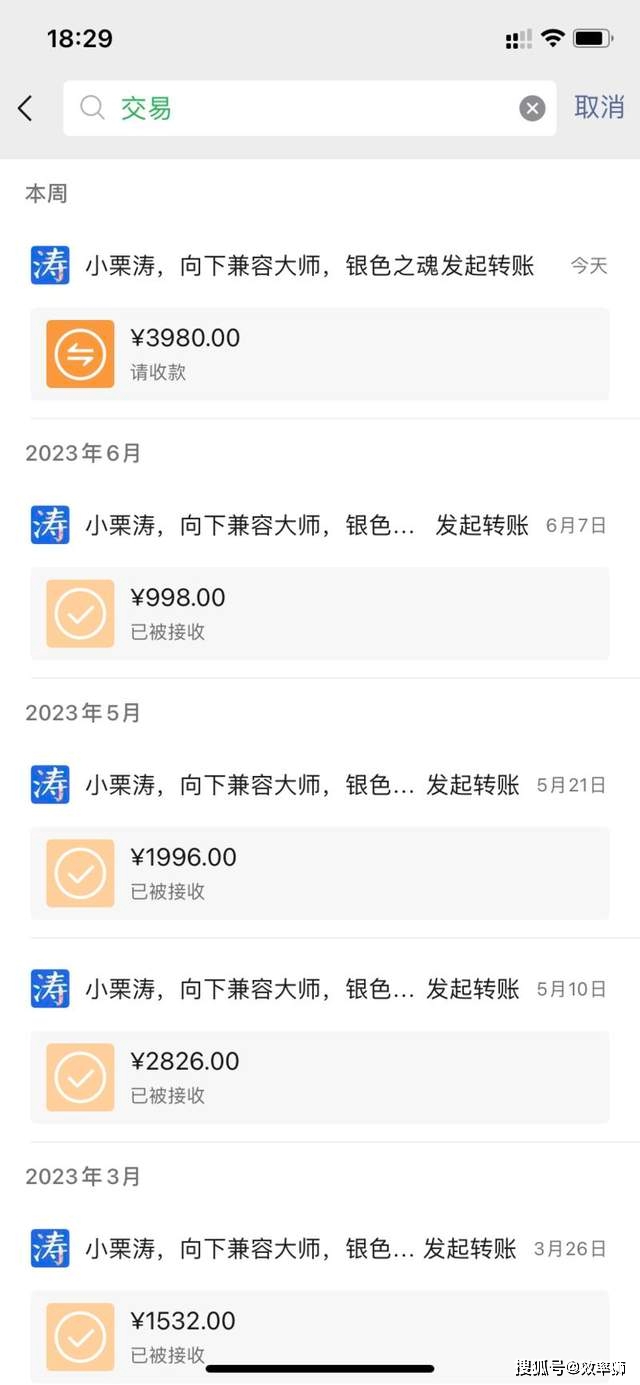The height and width of the screenshot is (1385, 640).
Task: Clear the search text
Action: click(x=532, y=108)
